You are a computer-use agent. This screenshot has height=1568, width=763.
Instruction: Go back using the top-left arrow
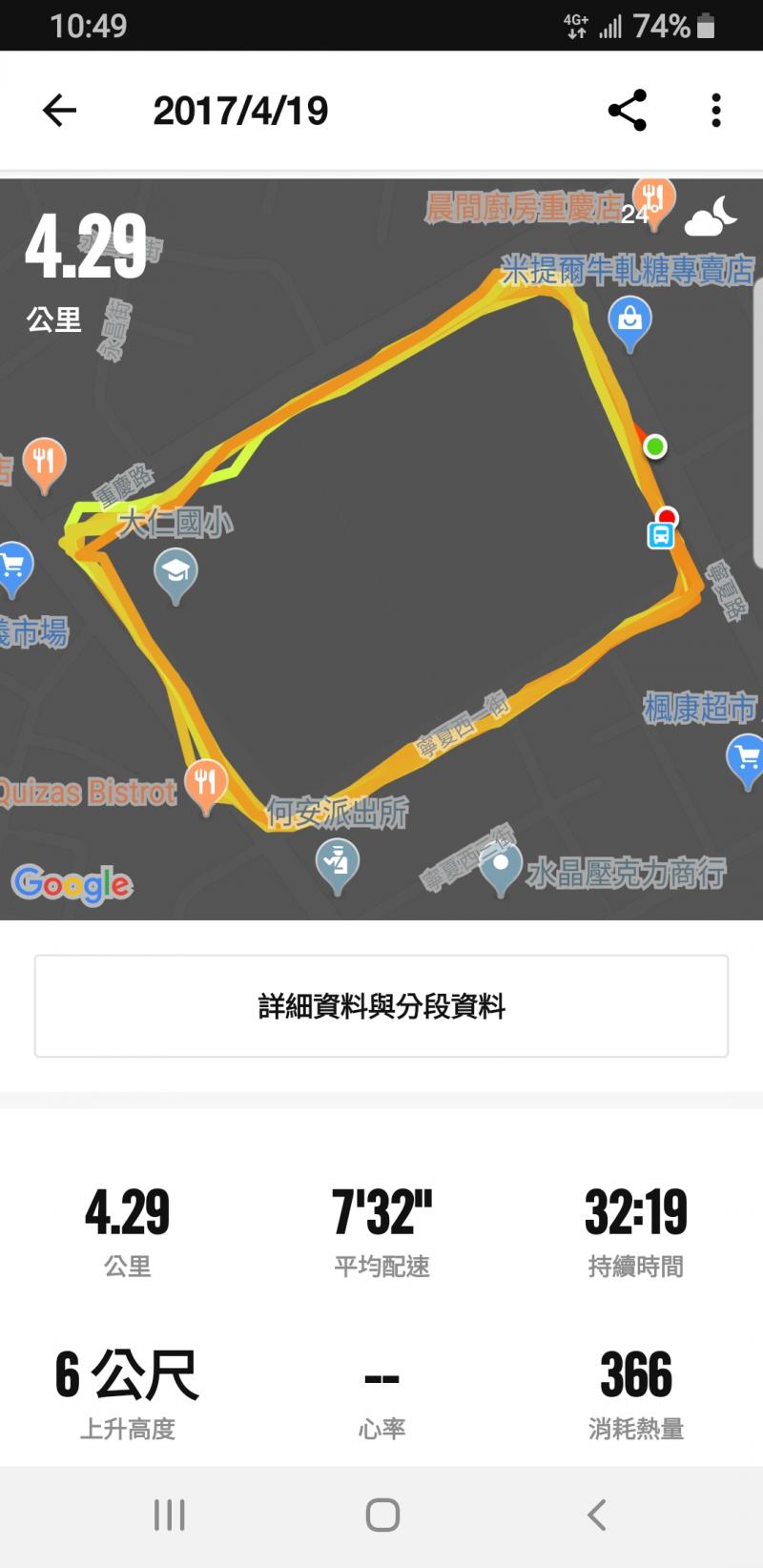click(59, 111)
